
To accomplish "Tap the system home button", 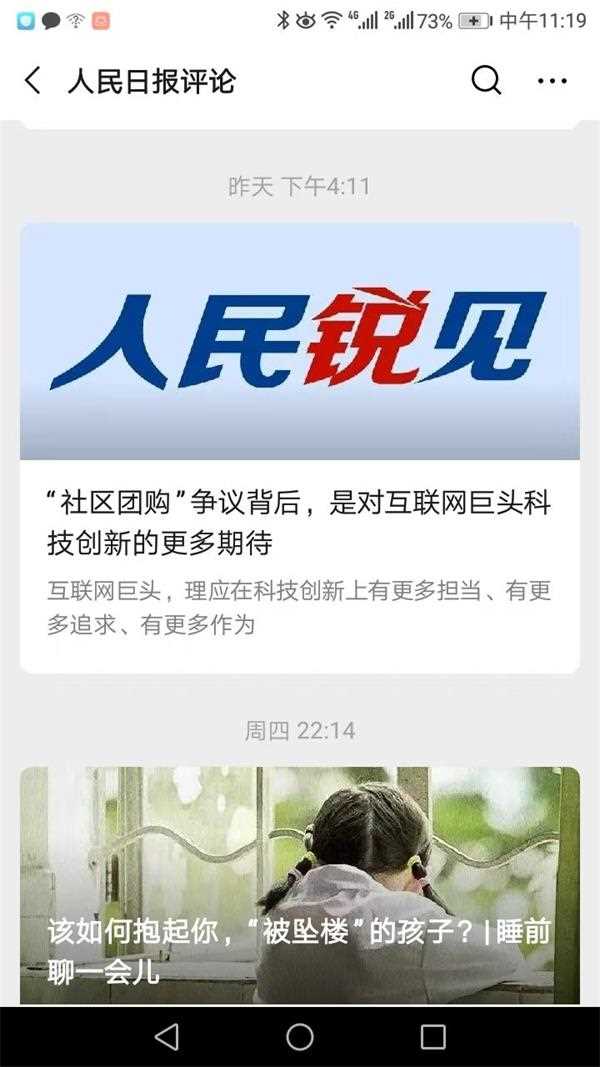I will (x=300, y=1037).
